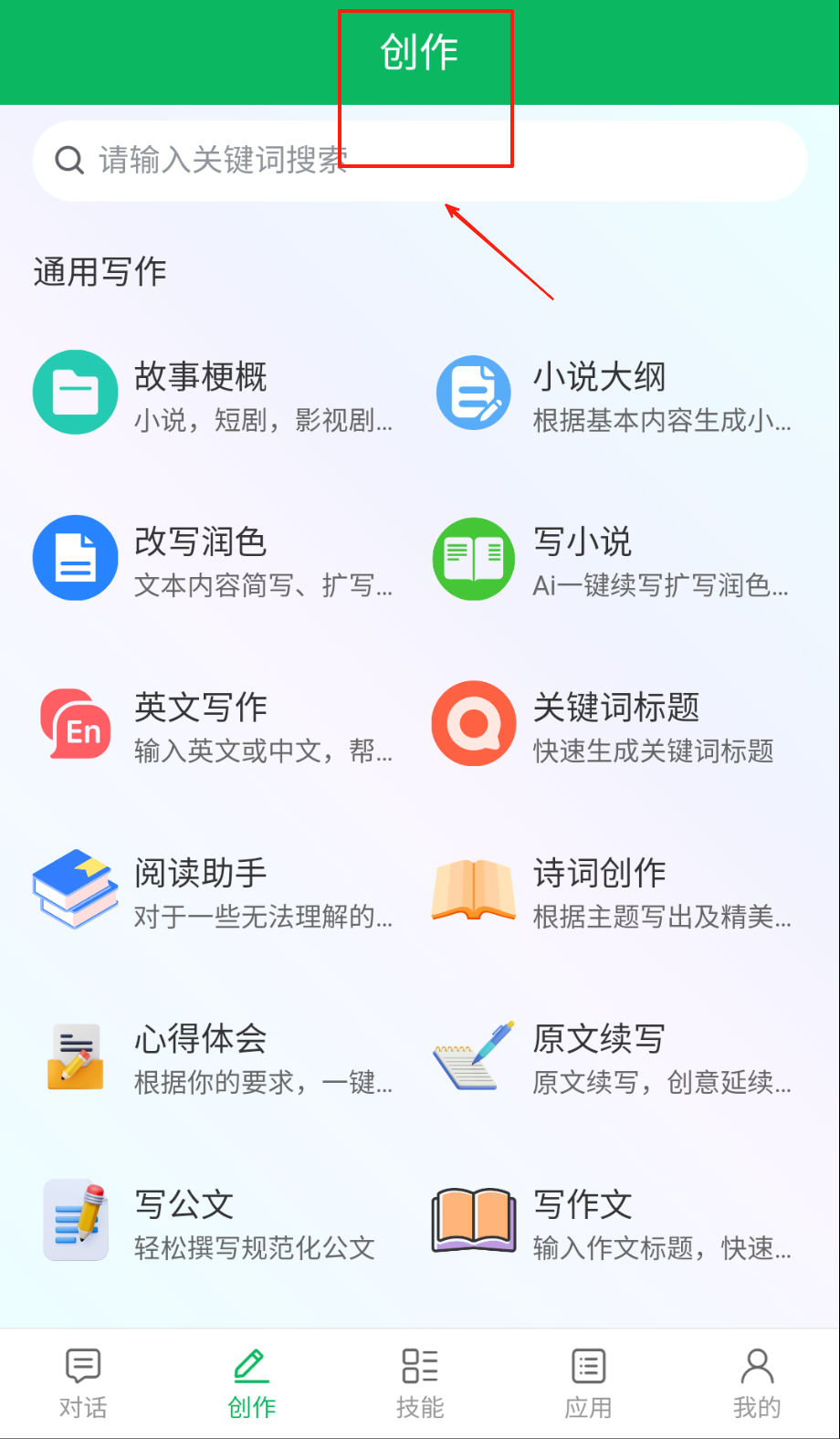This screenshot has height=1439, width=840.
Task: Switch to the 应用 tab
Action: click(588, 1383)
